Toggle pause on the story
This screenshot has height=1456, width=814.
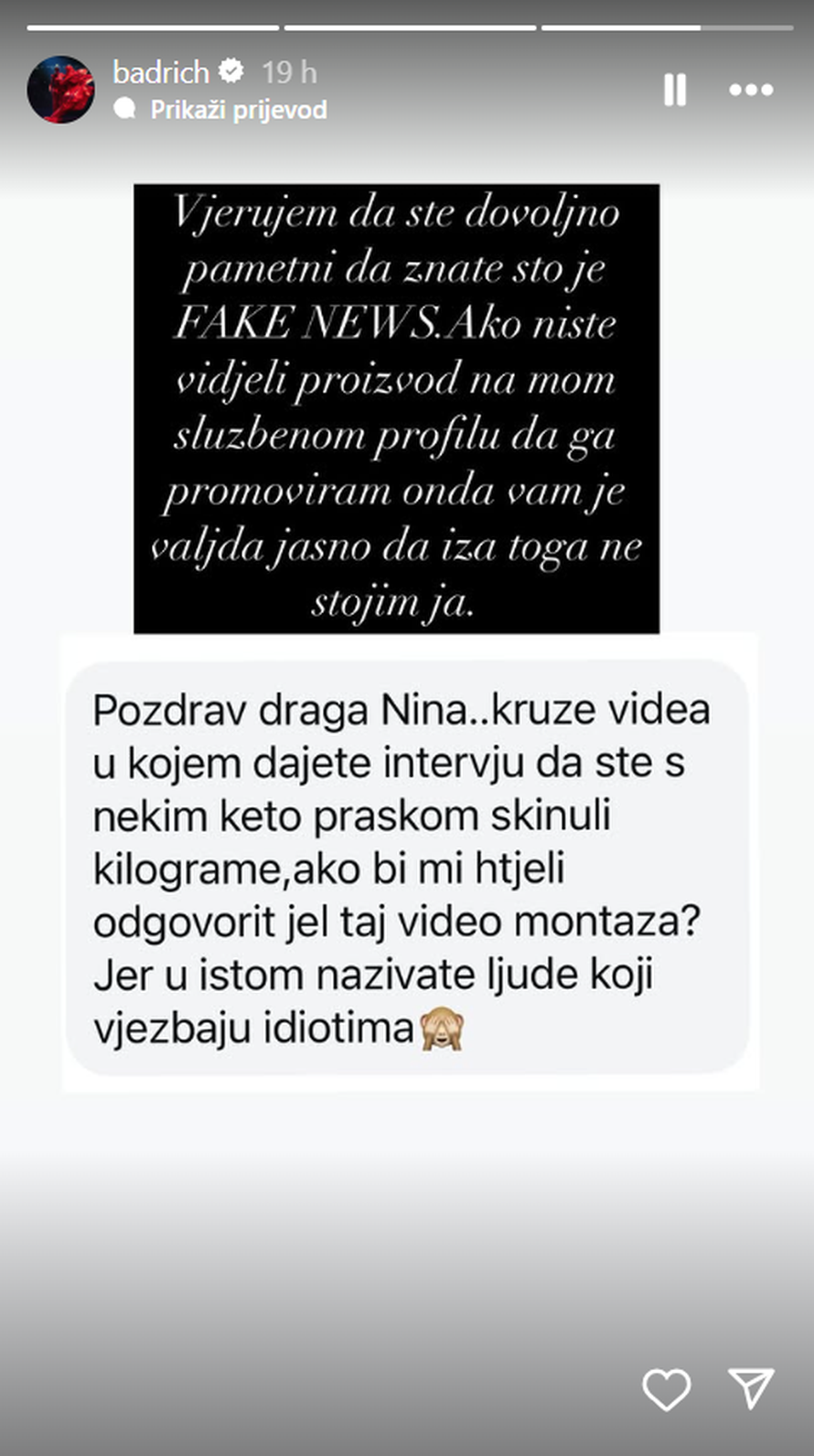tap(674, 90)
